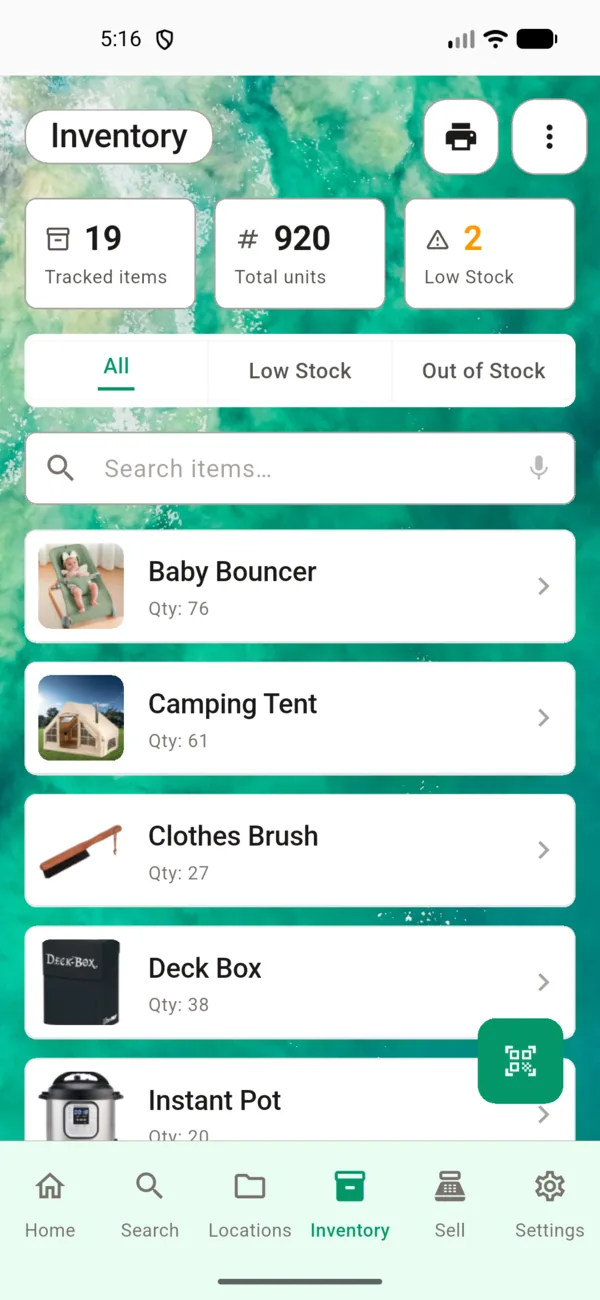Show Out of Stock items

483,371
